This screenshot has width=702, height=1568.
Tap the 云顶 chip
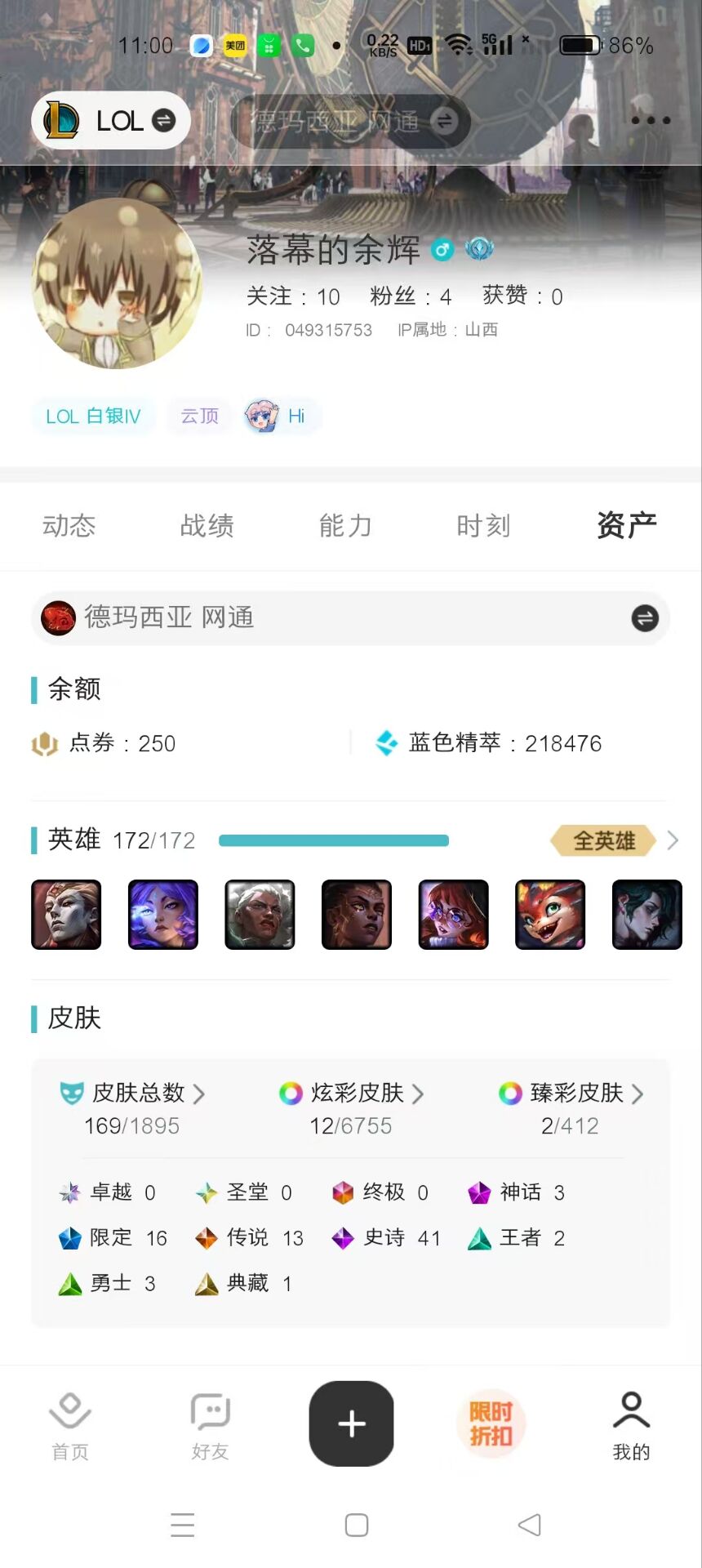pos(200,416)
